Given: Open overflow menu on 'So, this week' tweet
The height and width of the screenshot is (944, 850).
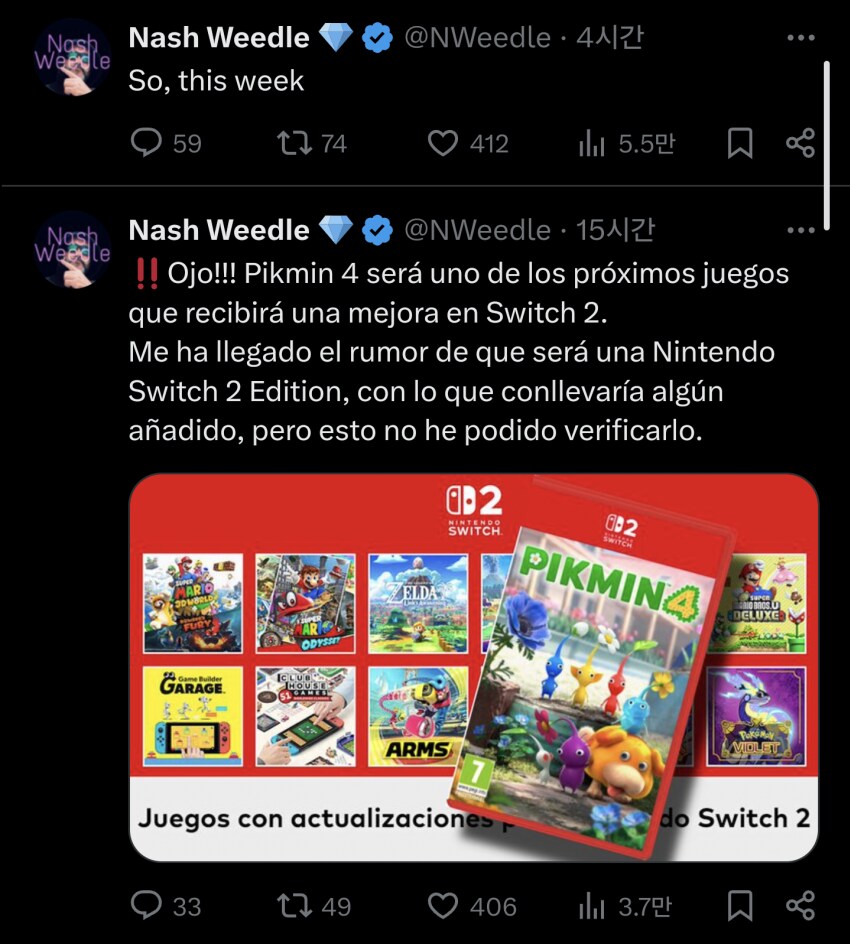Looking at the screenshot, I should point(800,38).
